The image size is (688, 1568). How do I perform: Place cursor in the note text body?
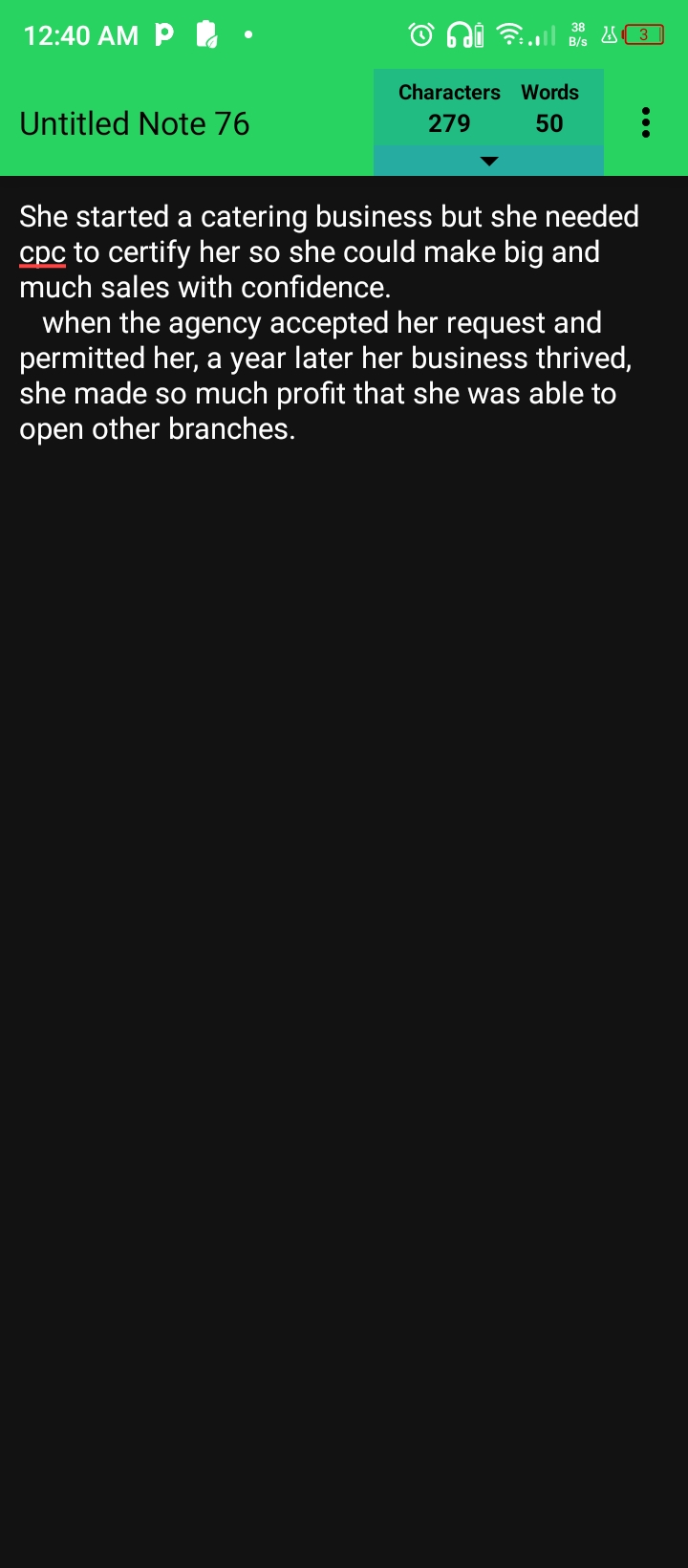click(x=325, y=323)
